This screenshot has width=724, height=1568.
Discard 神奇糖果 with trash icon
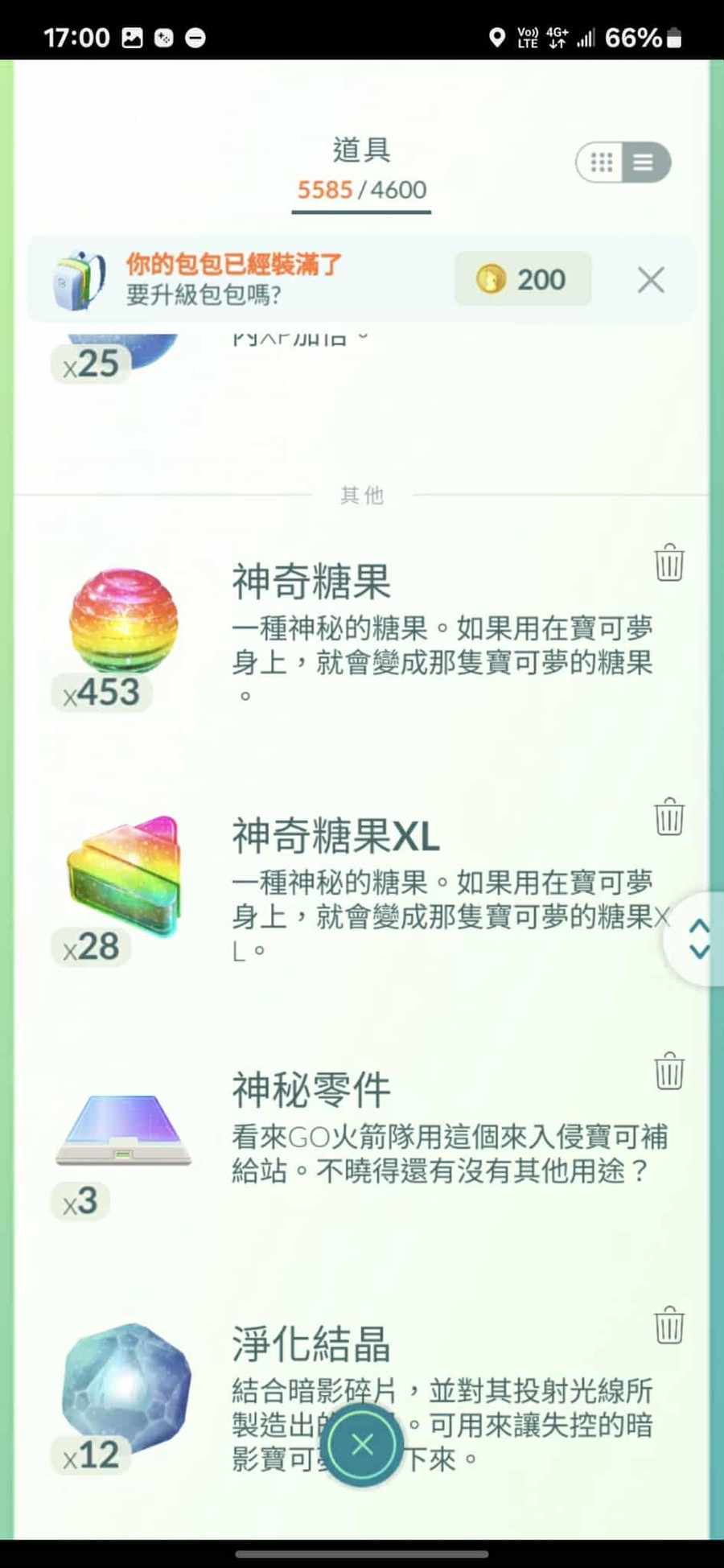coord(669,562)
